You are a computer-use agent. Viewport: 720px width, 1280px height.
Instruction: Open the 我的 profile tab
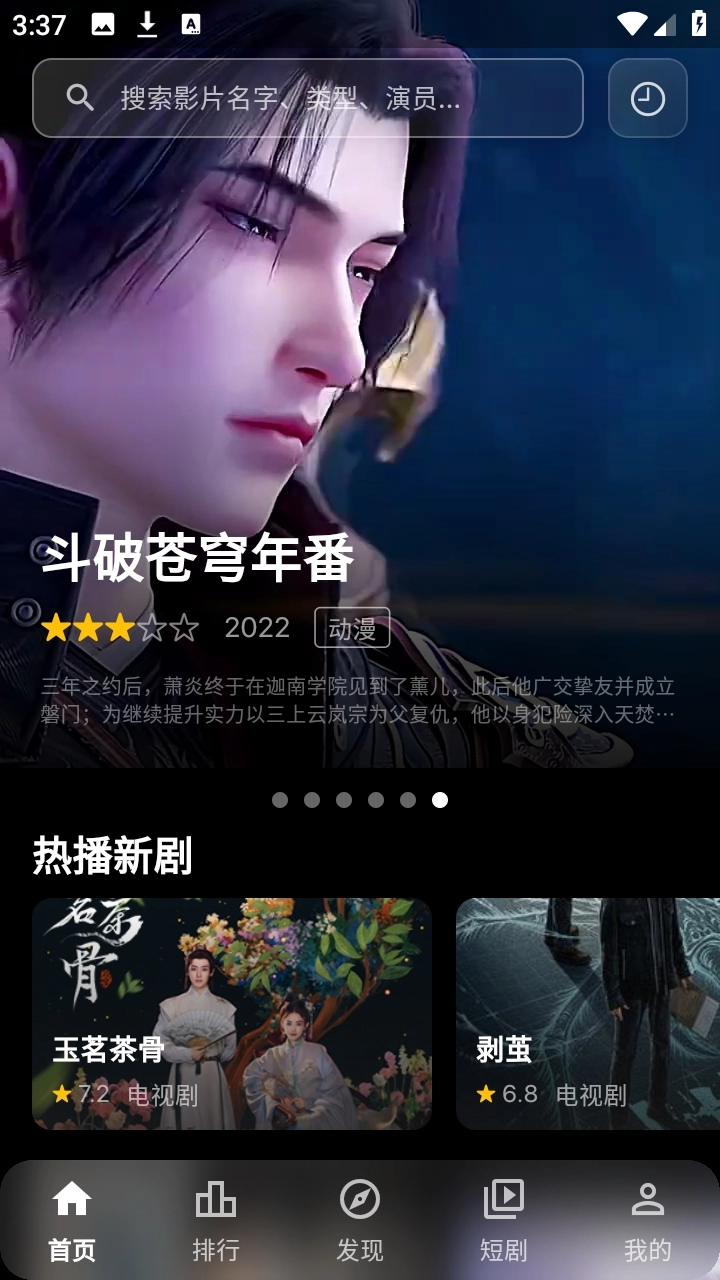click(x=648, y=1220)
